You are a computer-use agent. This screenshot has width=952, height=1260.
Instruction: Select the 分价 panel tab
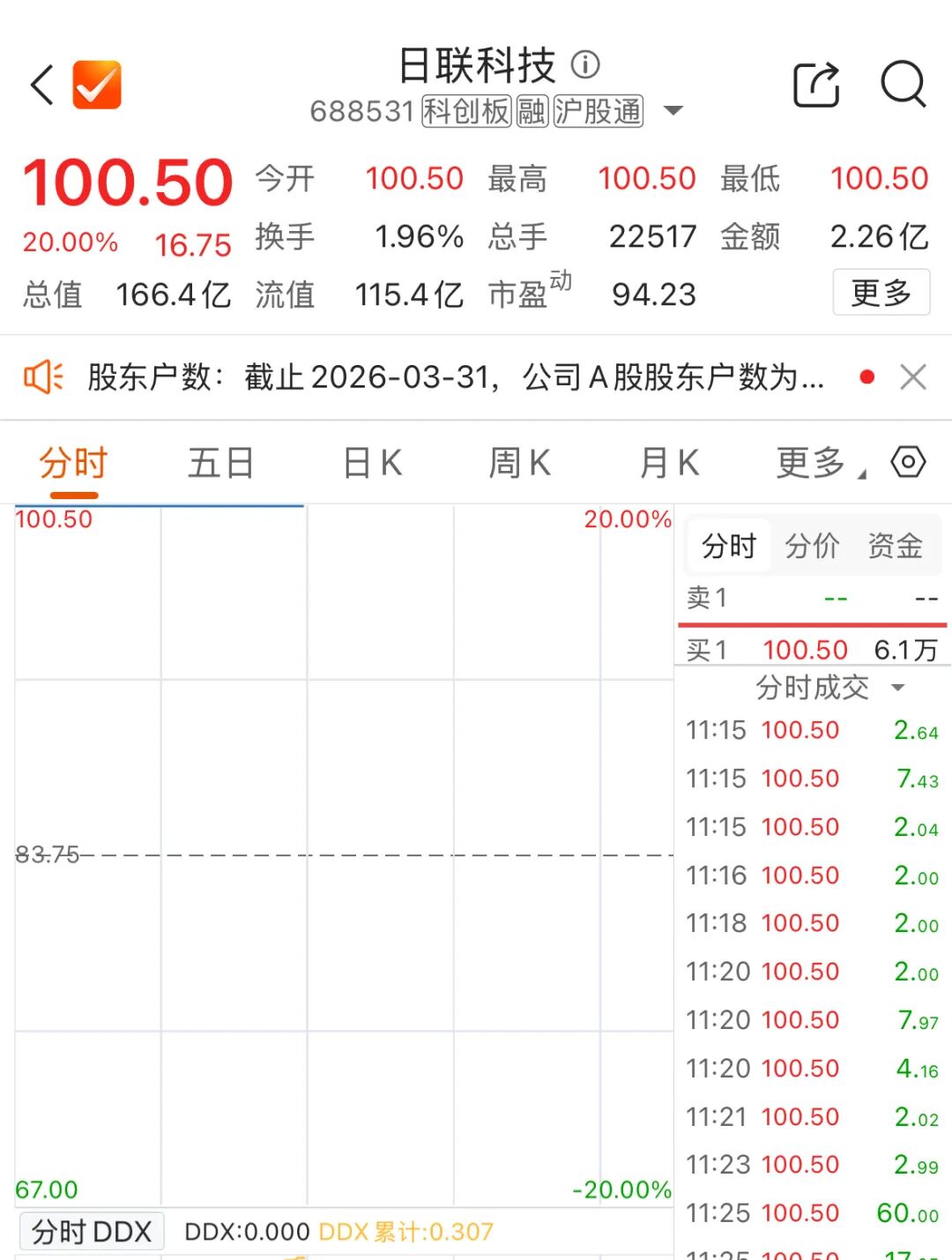812,546
